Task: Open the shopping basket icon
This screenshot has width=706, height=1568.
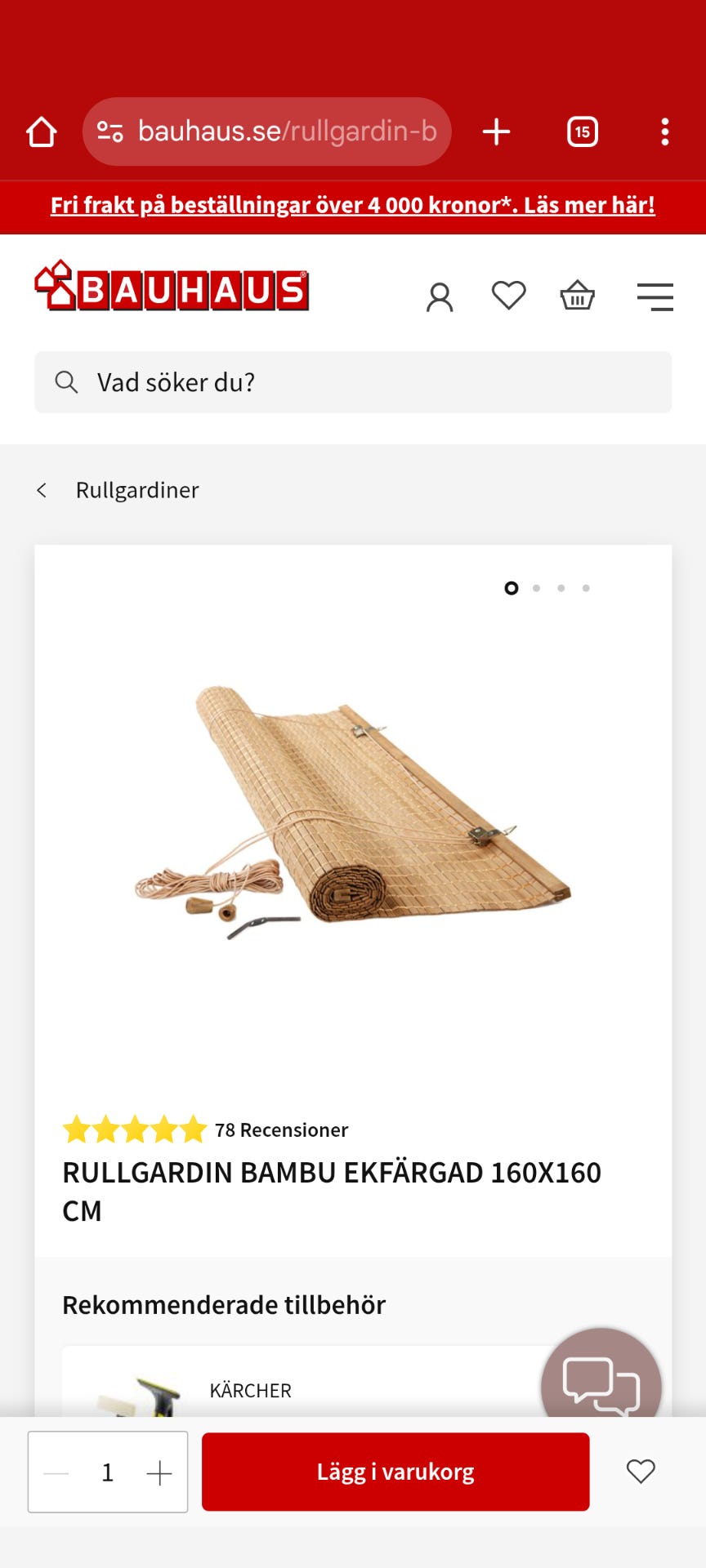Action: tap(576, 296)
